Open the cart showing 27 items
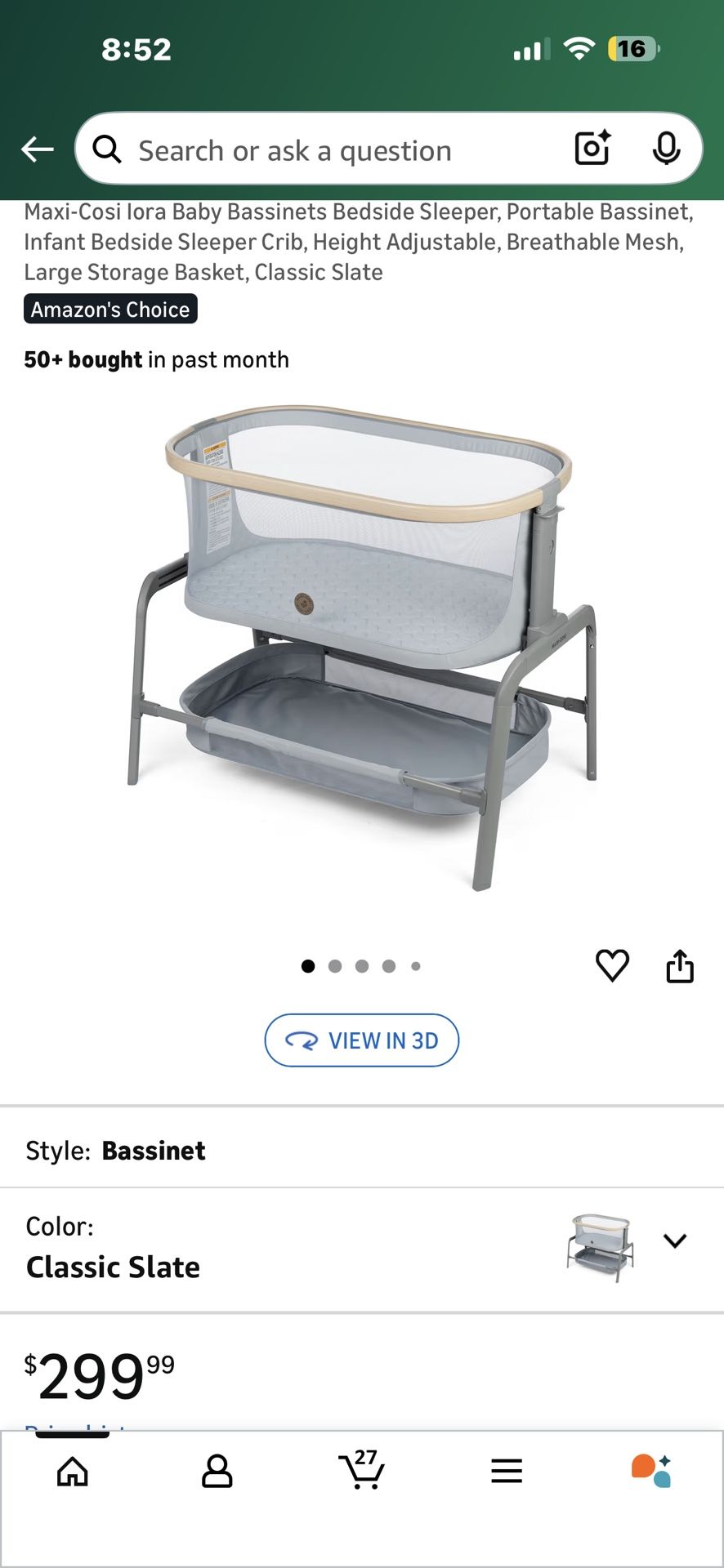724x1568 pixels. 362,1473
